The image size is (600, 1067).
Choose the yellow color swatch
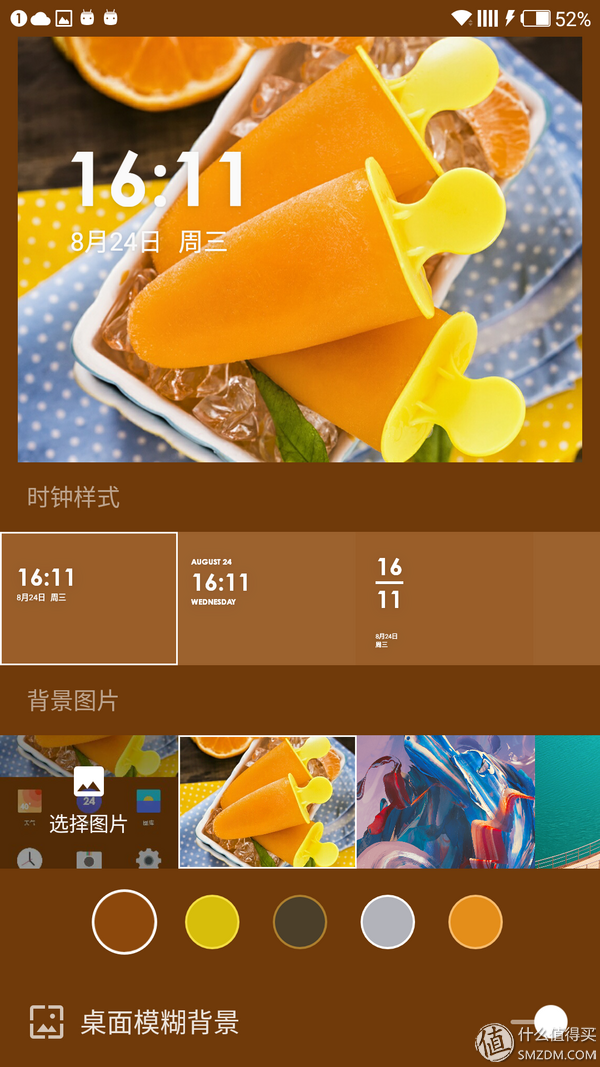(x=212, y=922)
